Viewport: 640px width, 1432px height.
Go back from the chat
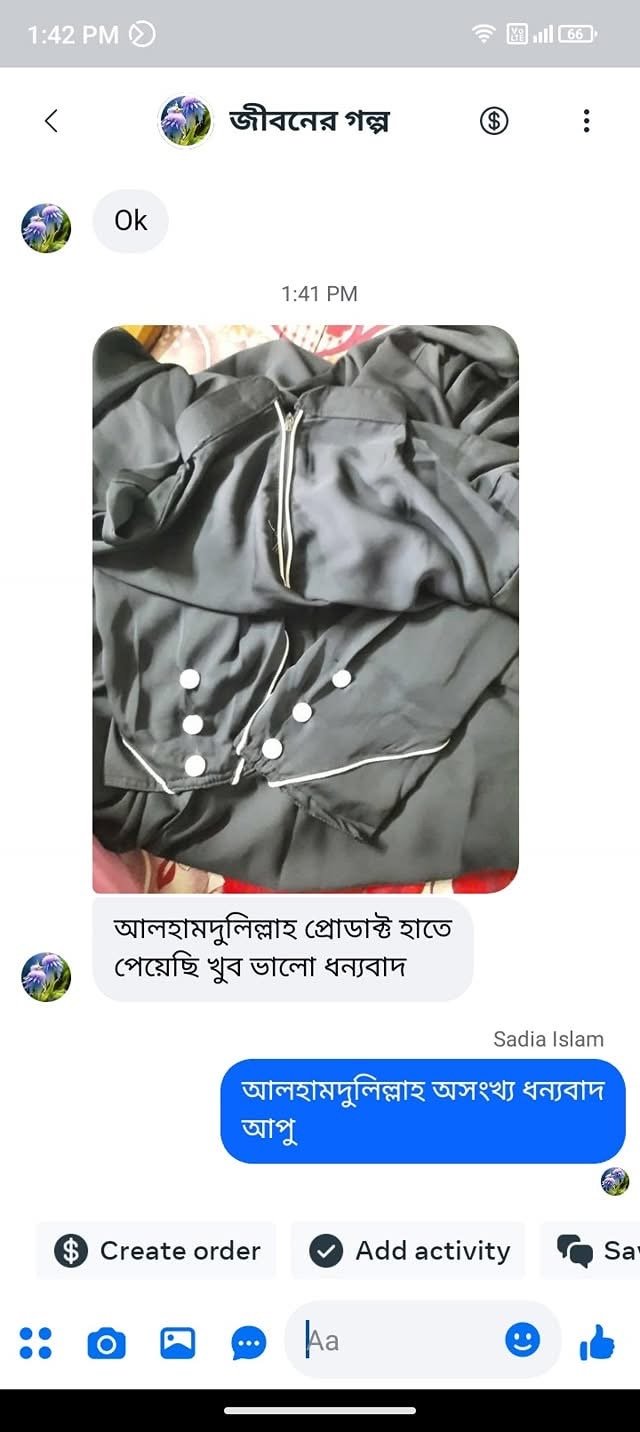52,121
